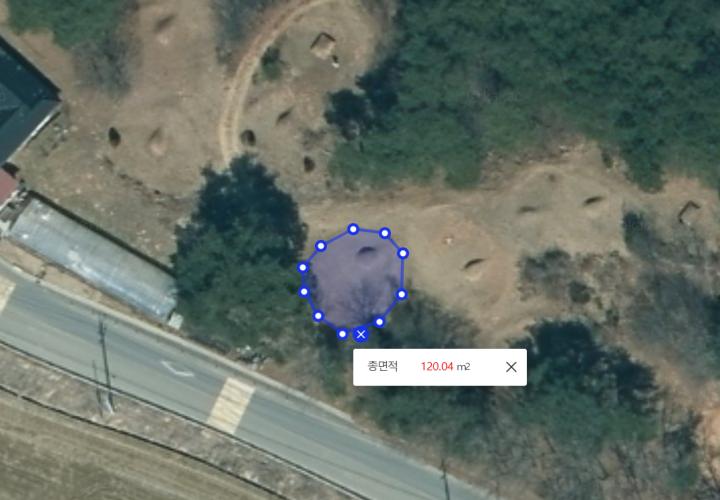This screenshot has height=500, width=720.
Task: Tap the blue X marker on the polygon
Action: click(361, 333)
